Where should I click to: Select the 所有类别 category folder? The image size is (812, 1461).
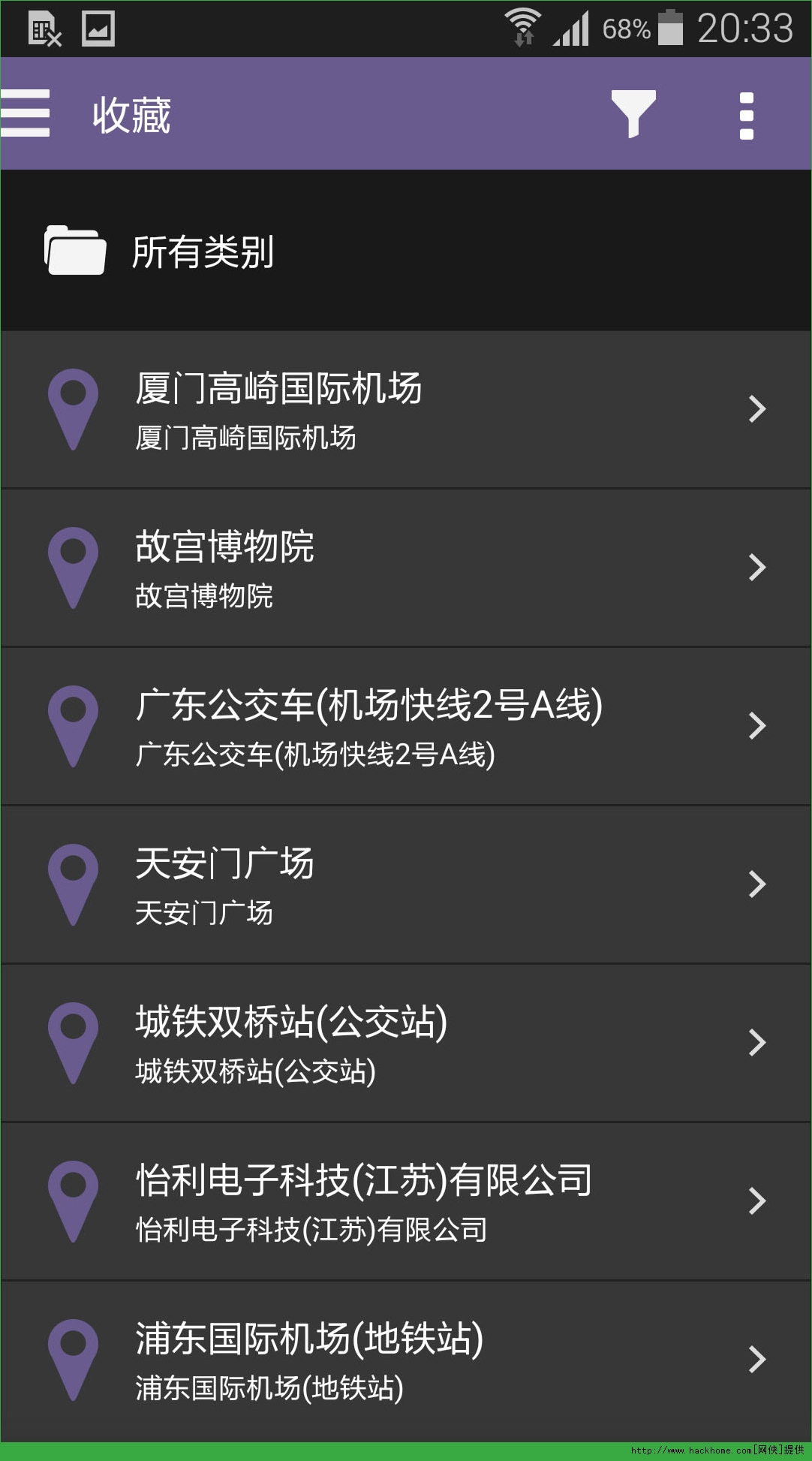click(203, 252)
